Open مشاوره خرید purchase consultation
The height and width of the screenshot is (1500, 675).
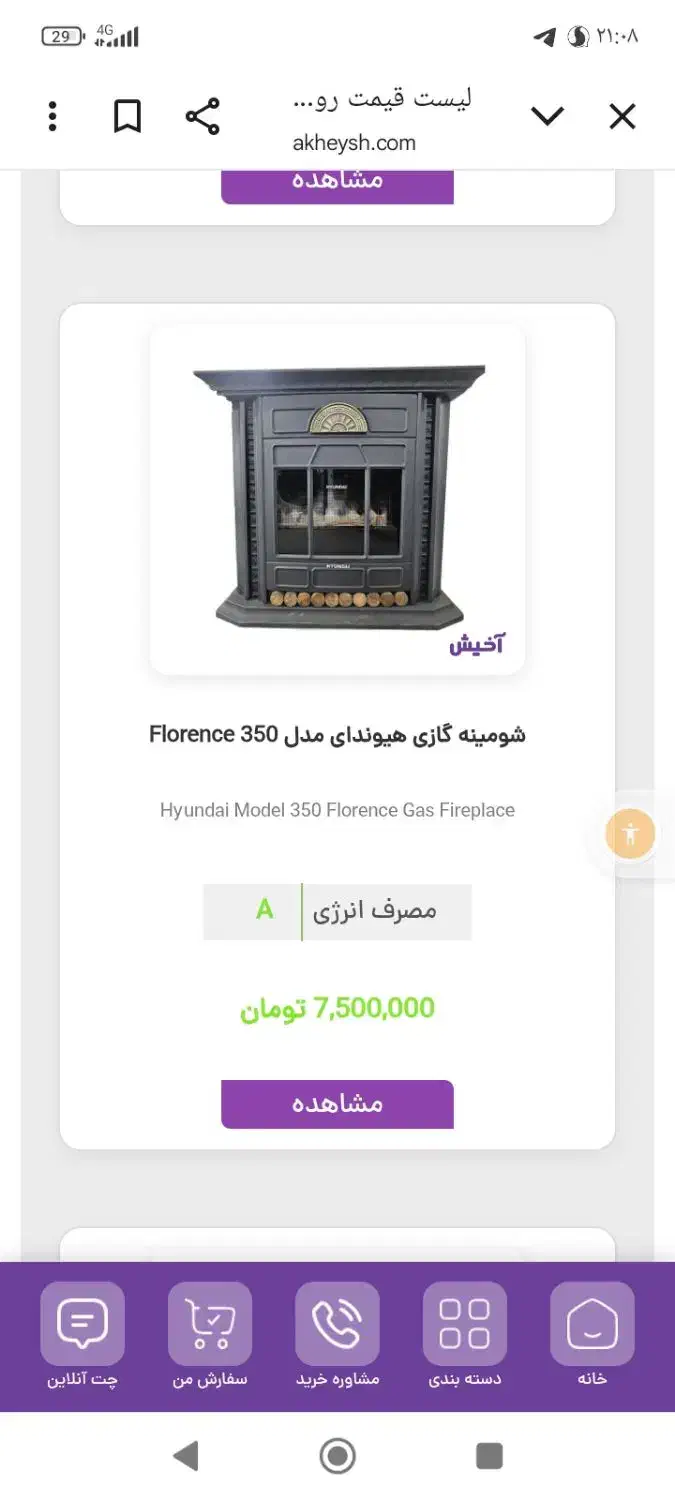(x=337, y=1335)
